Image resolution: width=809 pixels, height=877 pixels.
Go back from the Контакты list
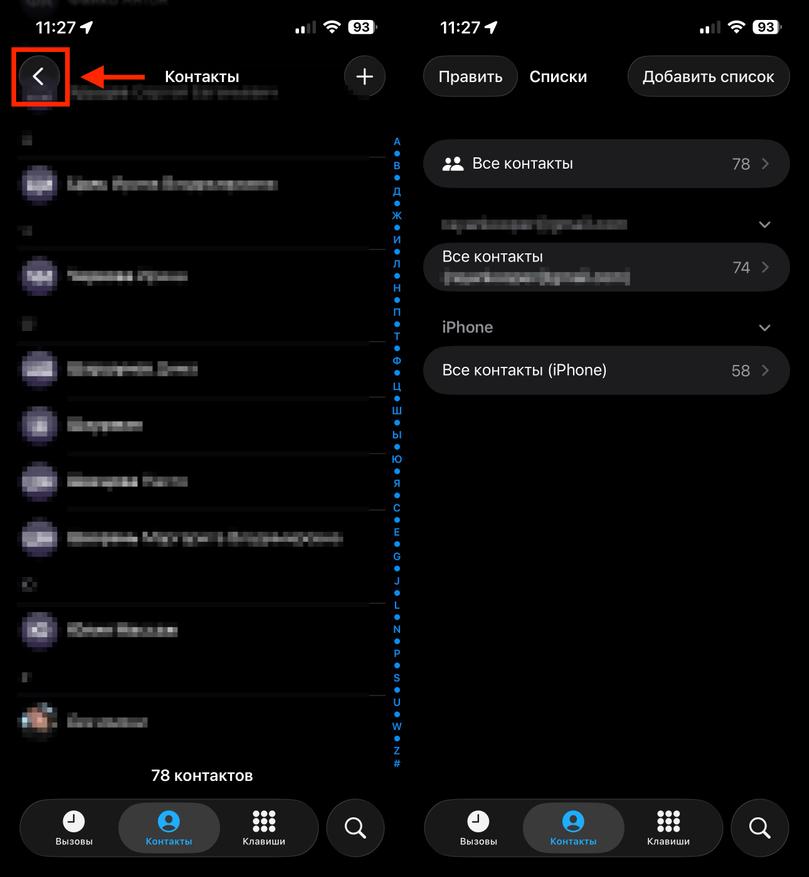39,76
